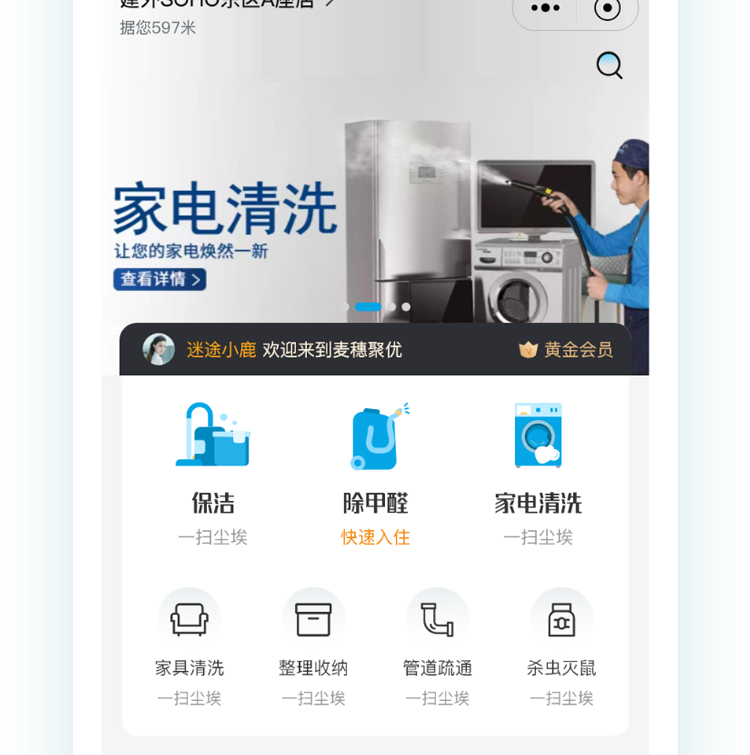Viewport: 750px width, 755px height.
Task: Open the 黄金会员 membership badge
Action: click(566, 350)
